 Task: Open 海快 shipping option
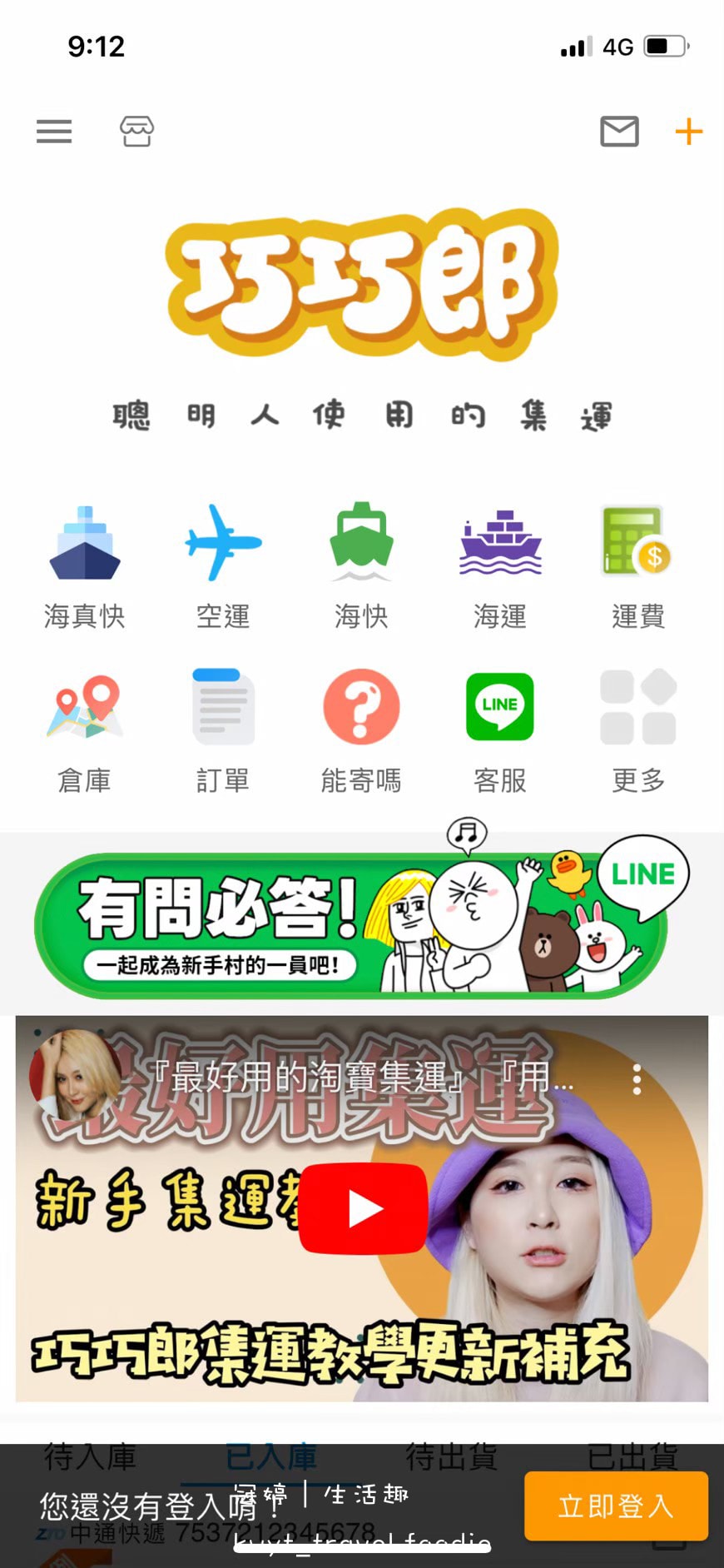pyautogui.click(x=361, y=566)
